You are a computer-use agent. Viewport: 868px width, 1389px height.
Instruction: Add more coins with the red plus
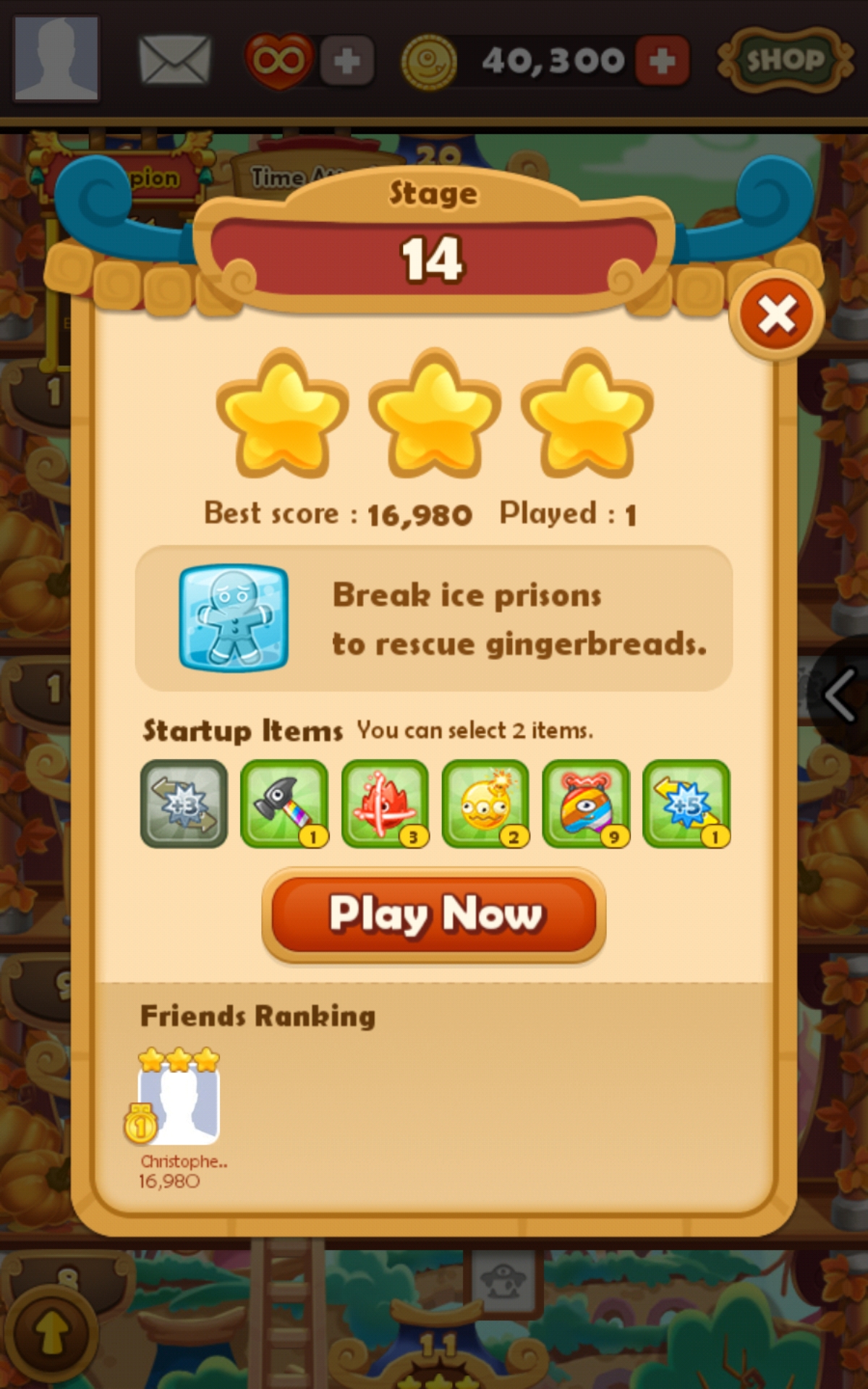pyautogui.click(x=662, y=61)
